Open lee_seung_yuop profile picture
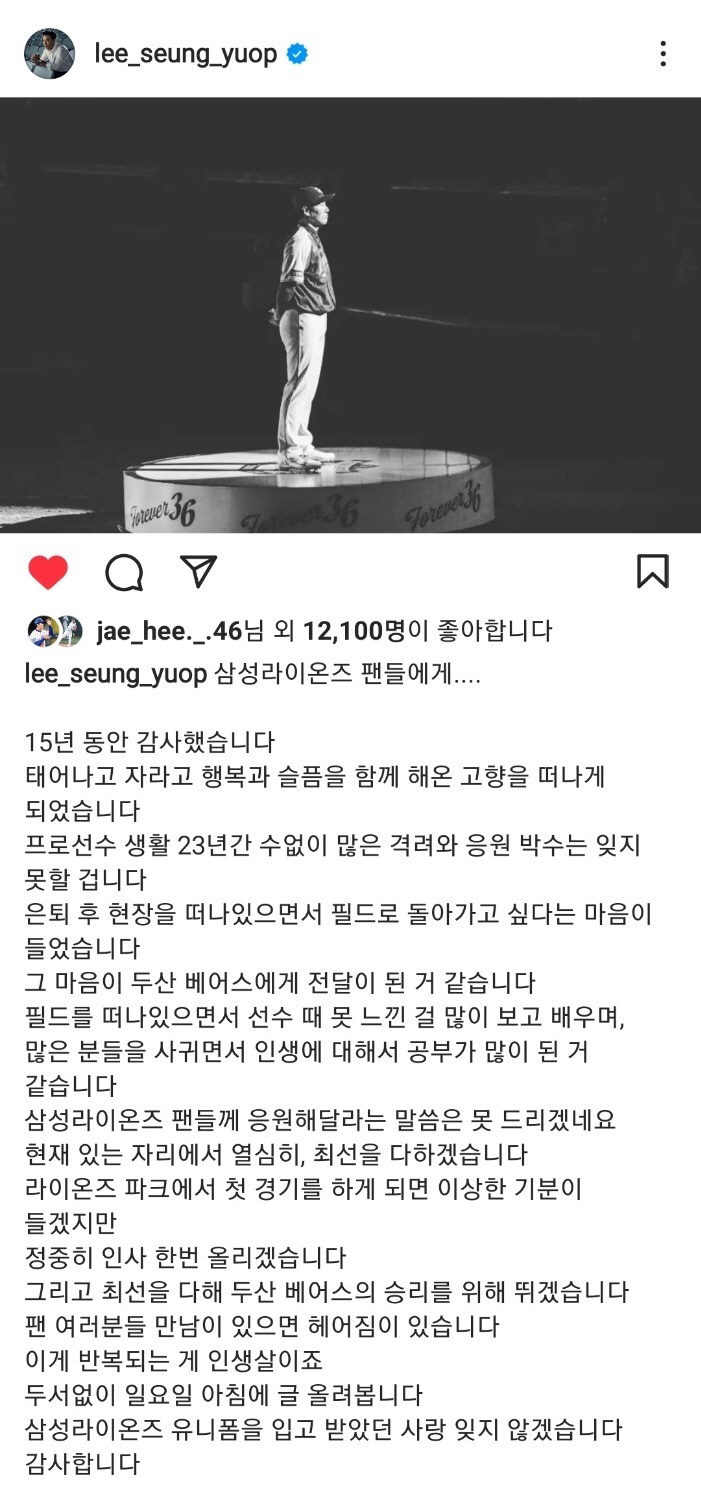 pyautogui.click(x=49, y=53)
